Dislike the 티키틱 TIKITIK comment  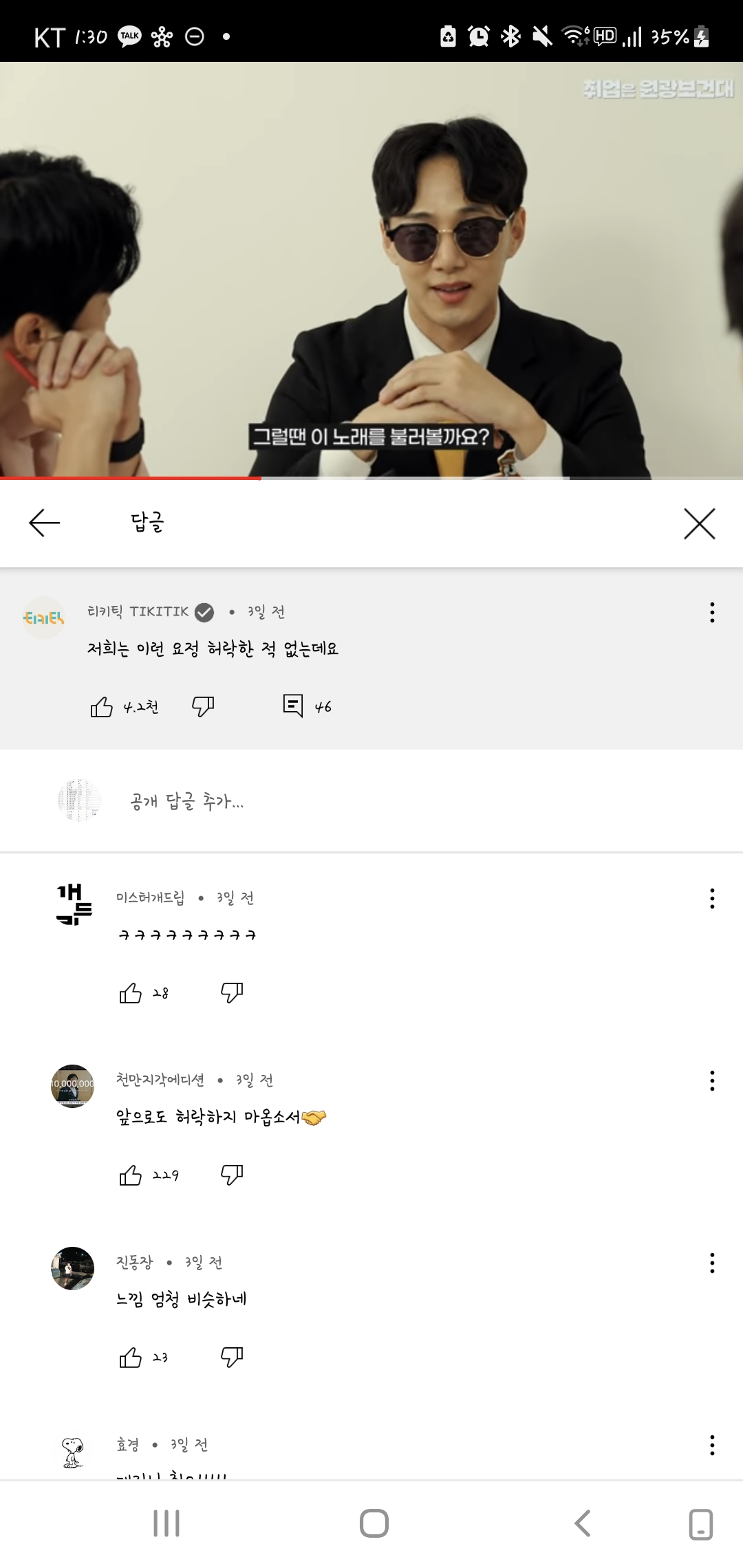203,706
